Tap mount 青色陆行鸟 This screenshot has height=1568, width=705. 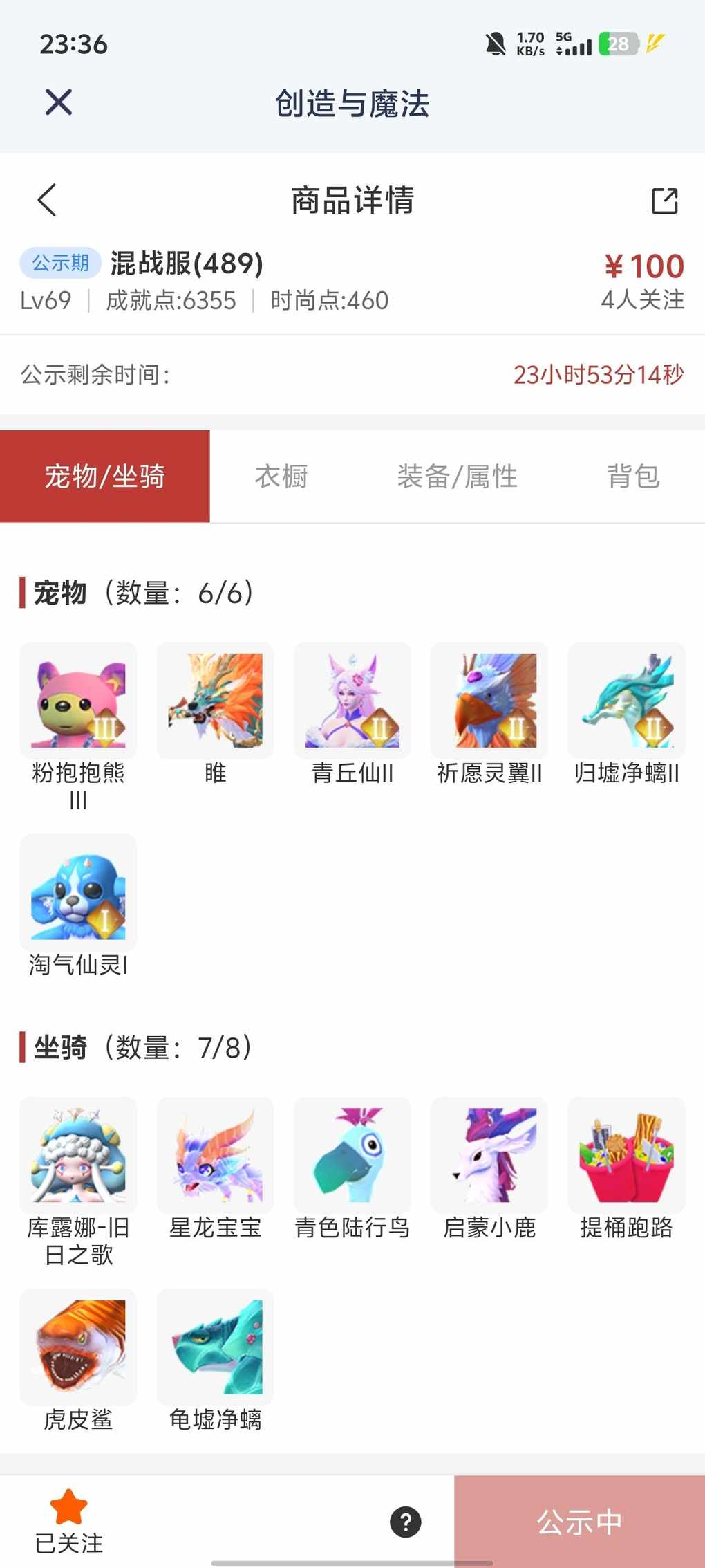pos(352,1155)
